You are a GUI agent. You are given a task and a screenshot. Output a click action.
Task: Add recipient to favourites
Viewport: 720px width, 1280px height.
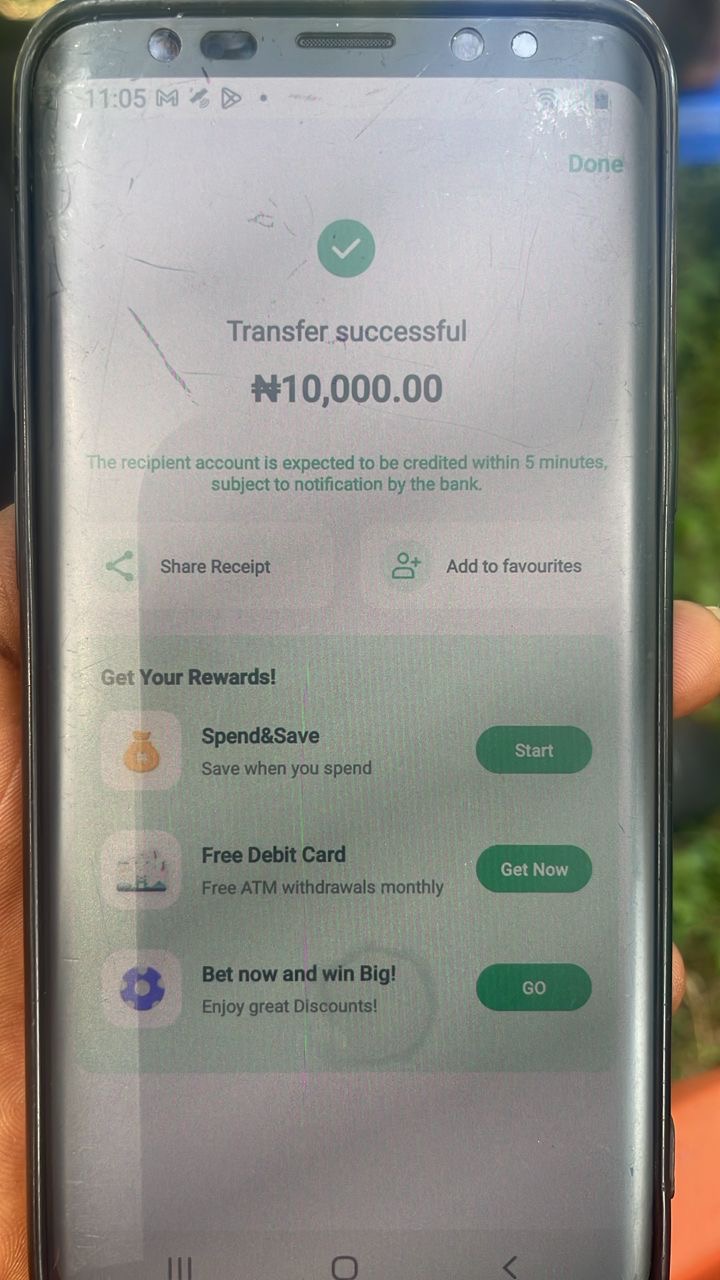coord(486,567)
